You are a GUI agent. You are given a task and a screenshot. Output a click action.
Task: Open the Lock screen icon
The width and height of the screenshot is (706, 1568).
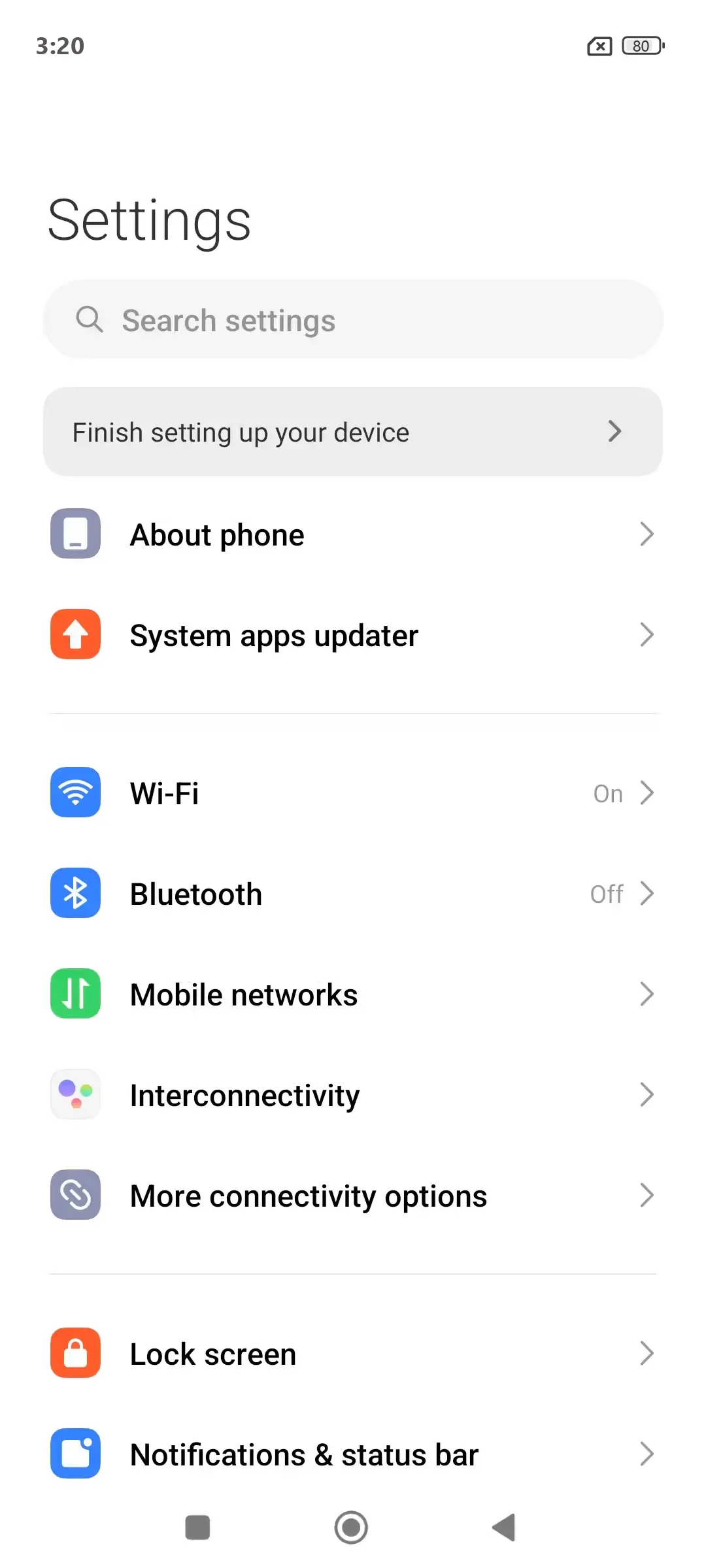[x=75, y=1353]
